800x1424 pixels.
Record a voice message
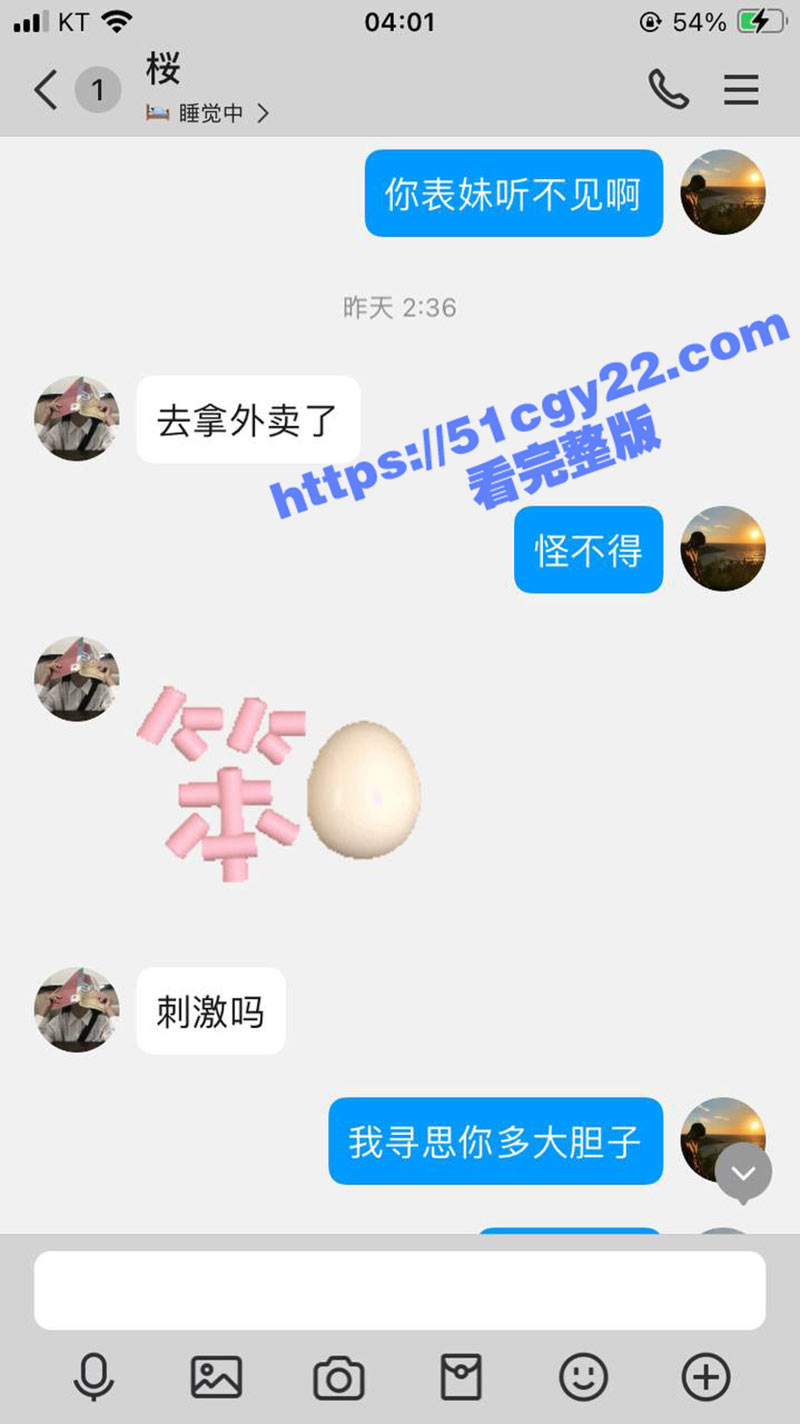tap(94, 1378)
